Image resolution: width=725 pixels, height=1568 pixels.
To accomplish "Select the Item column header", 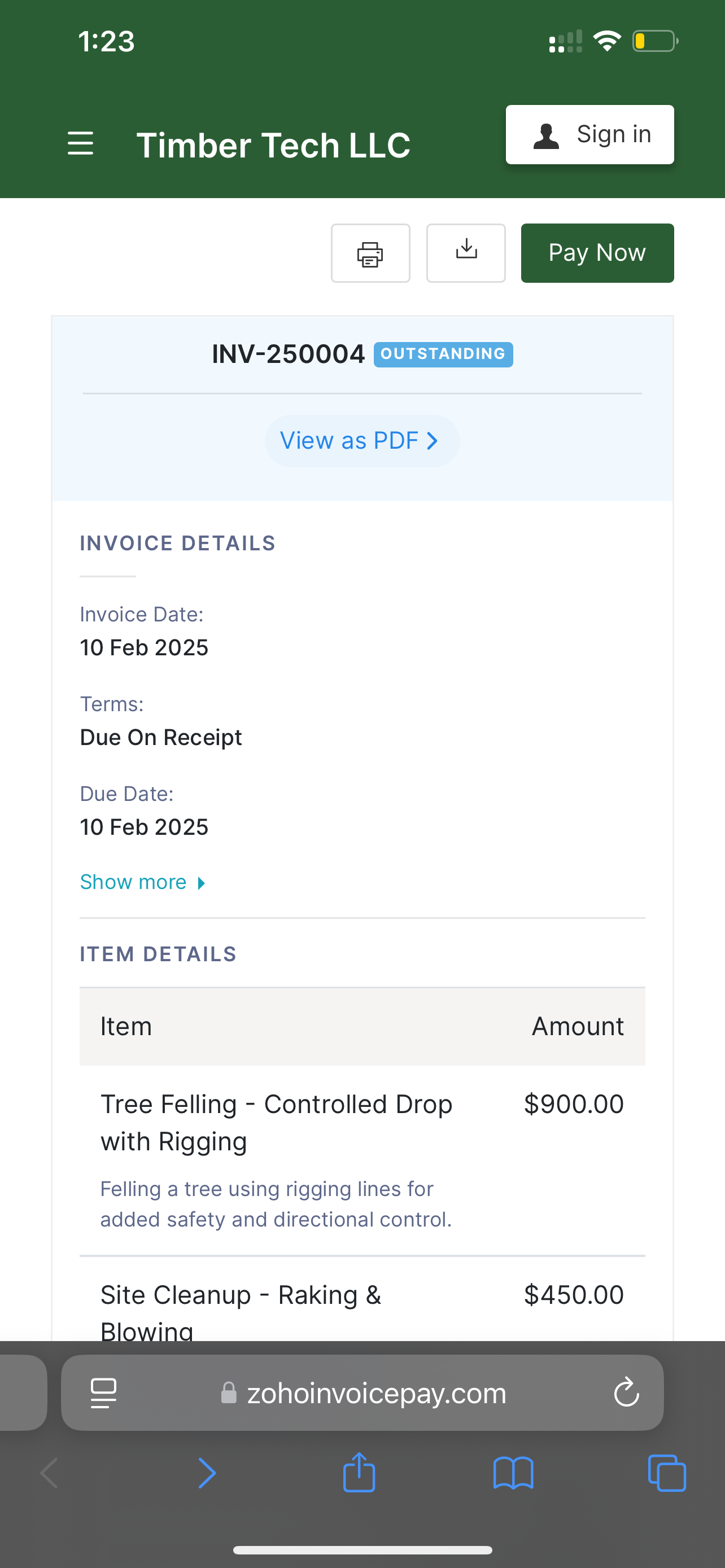I will coord(125,1026).
